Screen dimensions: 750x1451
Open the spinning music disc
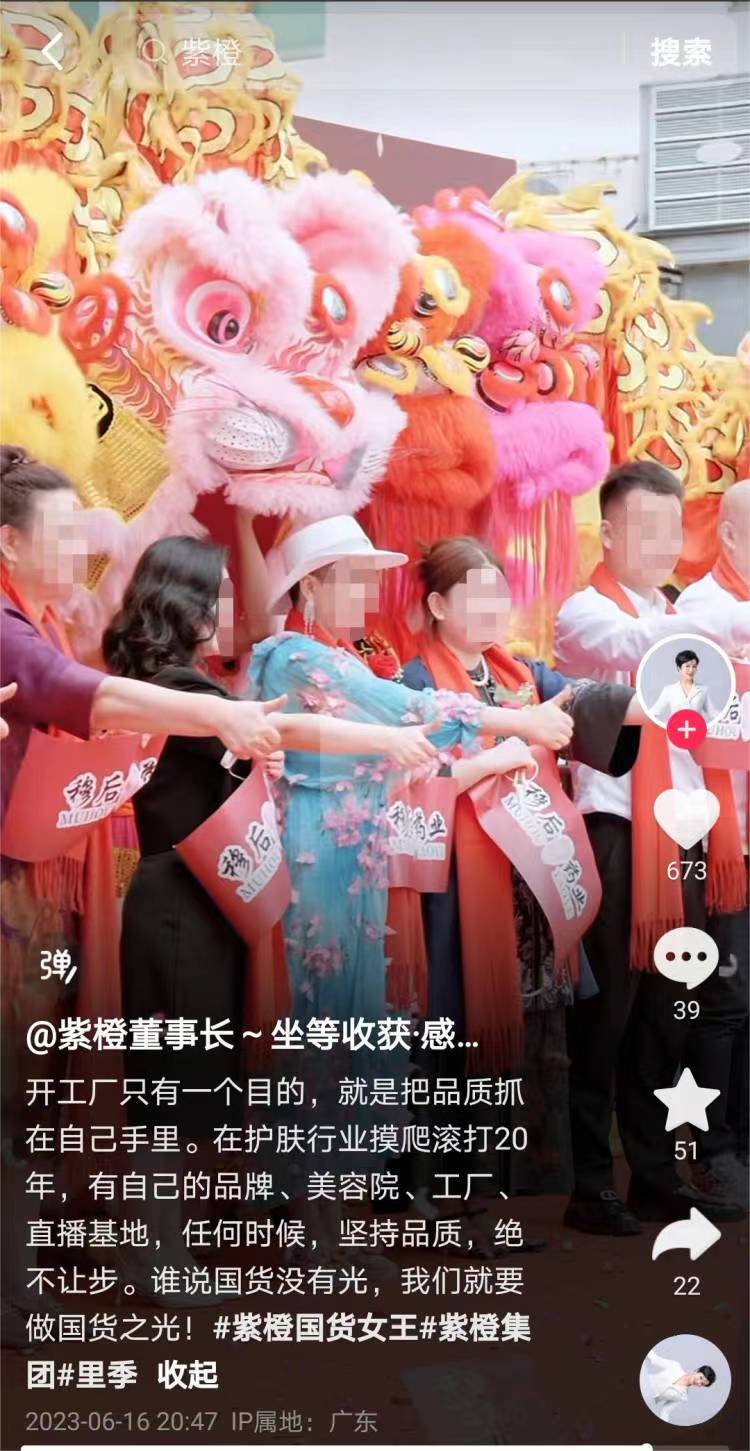click(x=686, y=1380)
